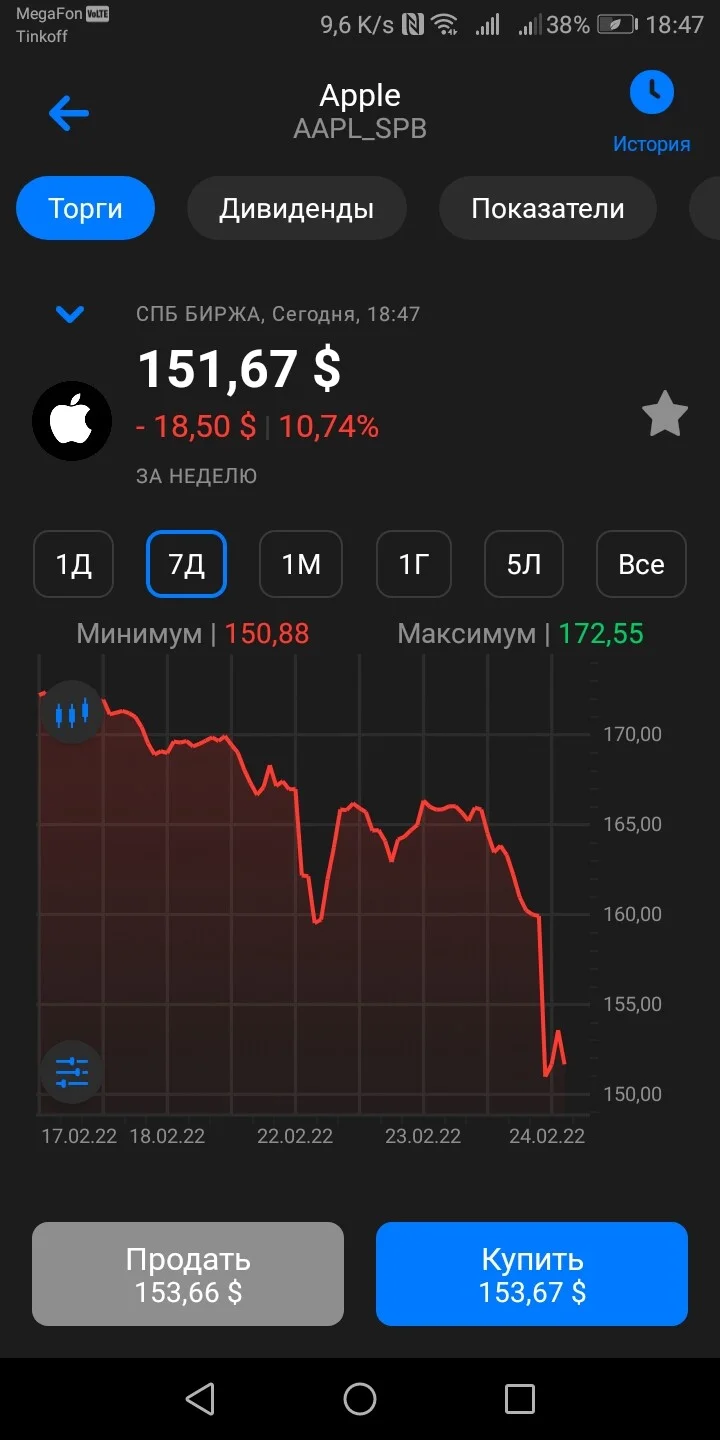
Task: Switch to the Показатели tab
Action: tap(548, 208)
